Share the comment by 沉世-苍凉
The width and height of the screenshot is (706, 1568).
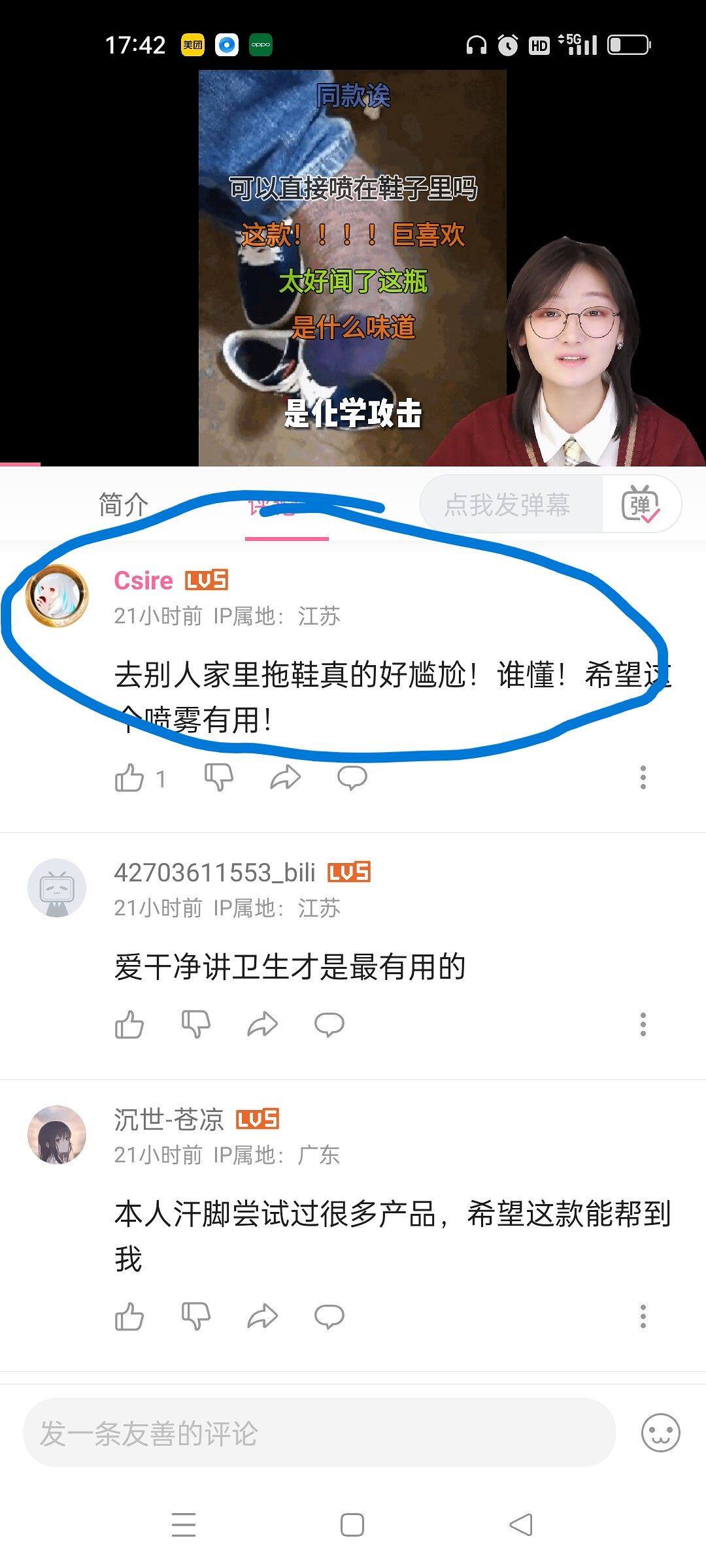[x=263, y=1316]
